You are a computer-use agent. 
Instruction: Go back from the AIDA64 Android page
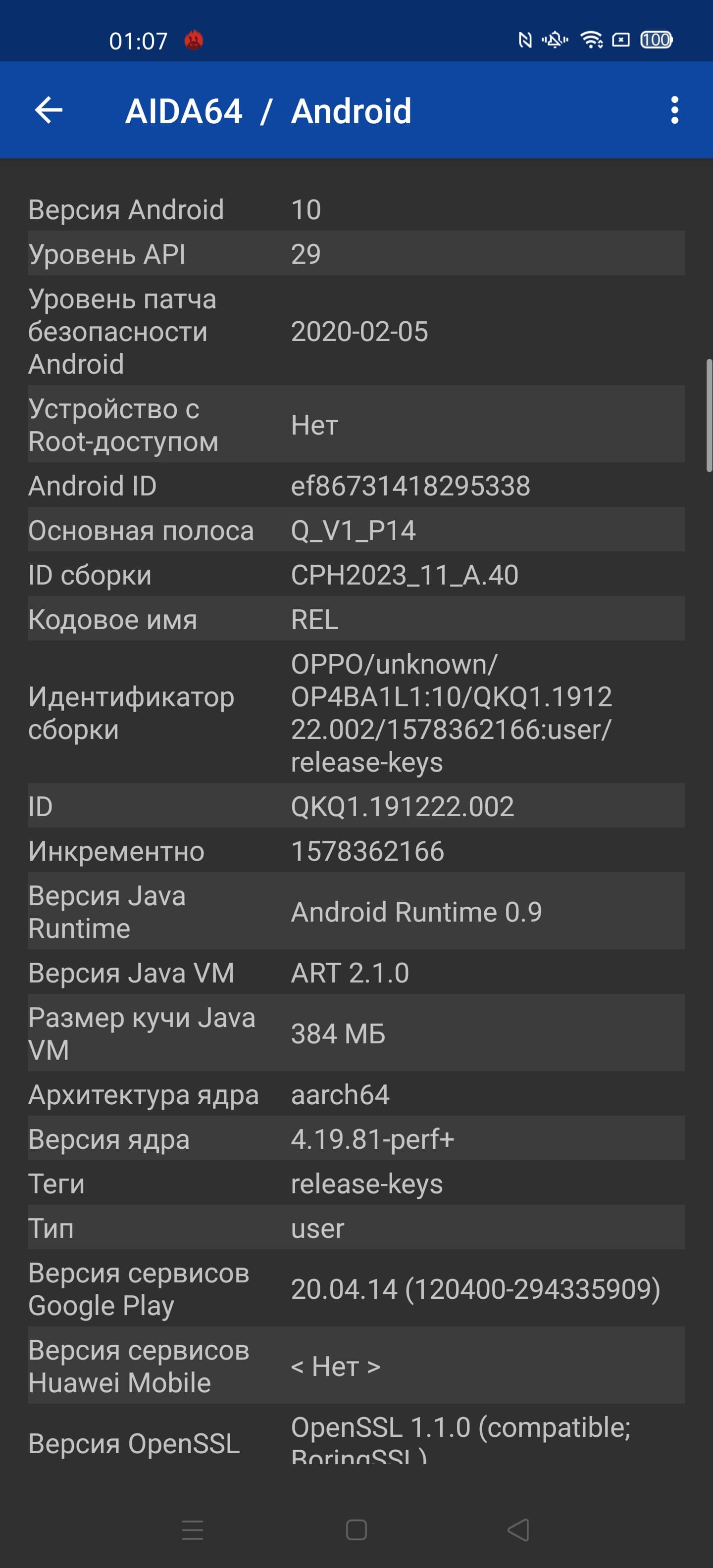point(49,110)
